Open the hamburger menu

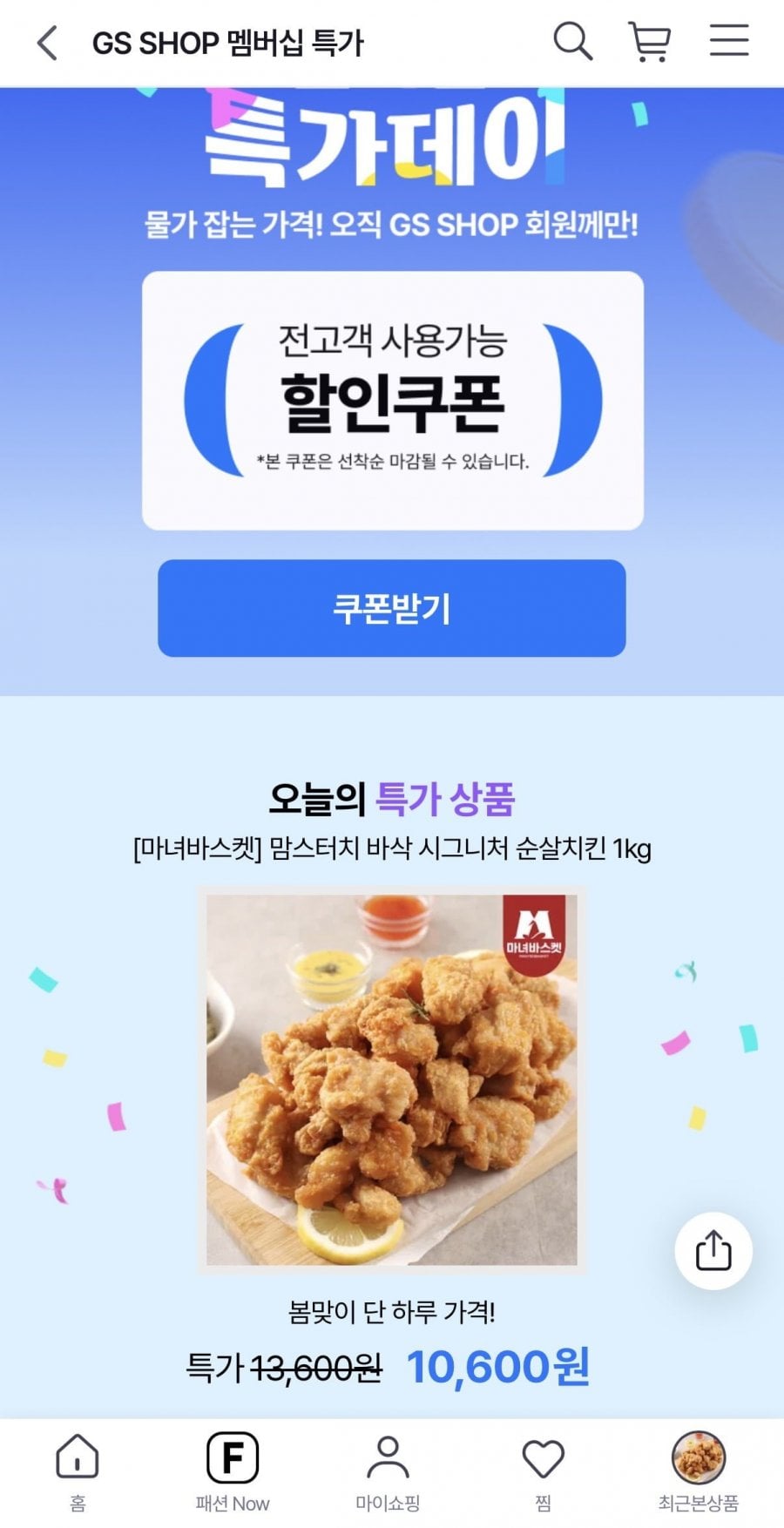tap(729, 41)
